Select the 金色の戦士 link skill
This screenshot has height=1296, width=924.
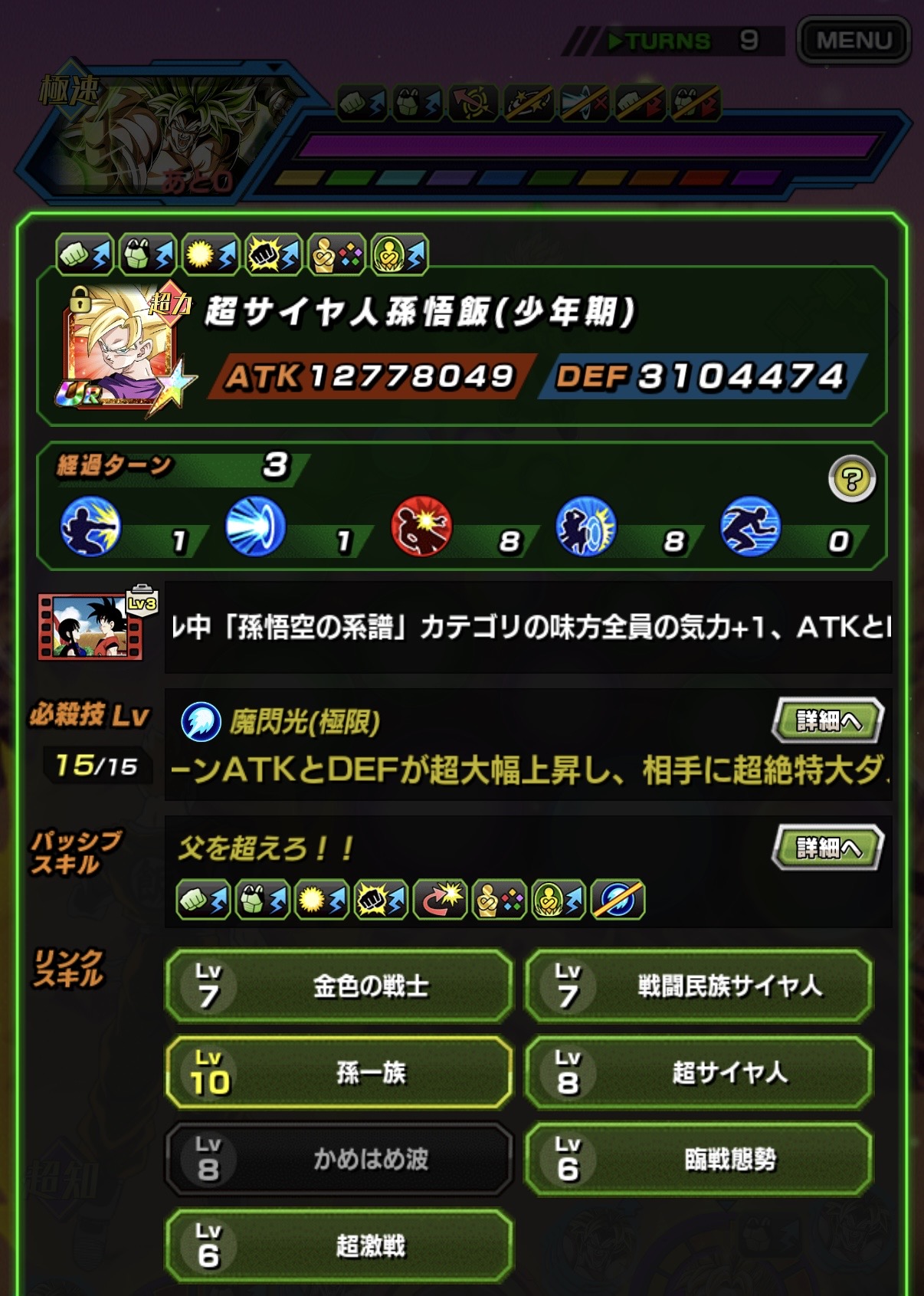click(339, 986)
